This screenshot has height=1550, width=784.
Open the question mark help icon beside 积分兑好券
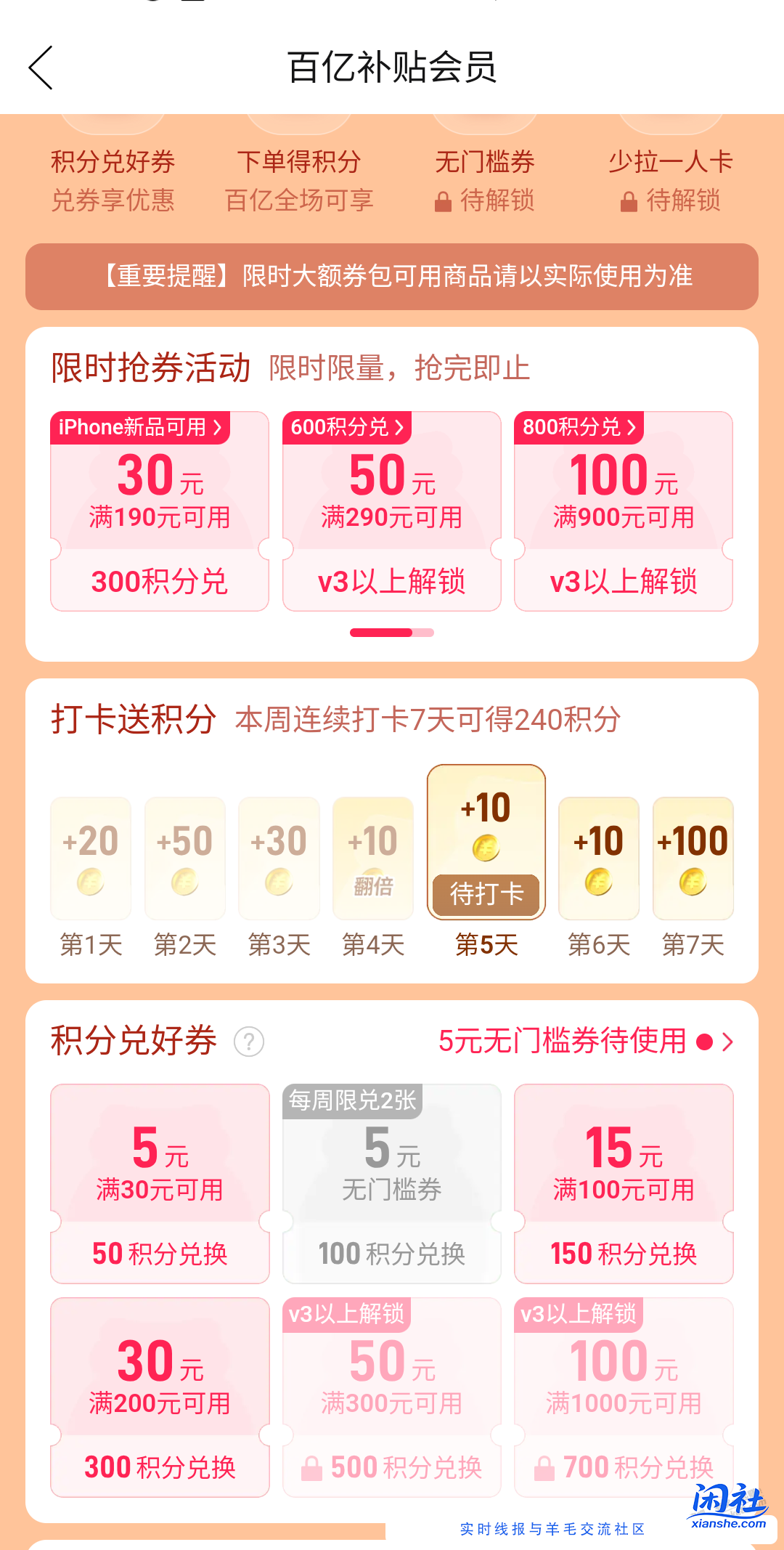coord(249,1042)
